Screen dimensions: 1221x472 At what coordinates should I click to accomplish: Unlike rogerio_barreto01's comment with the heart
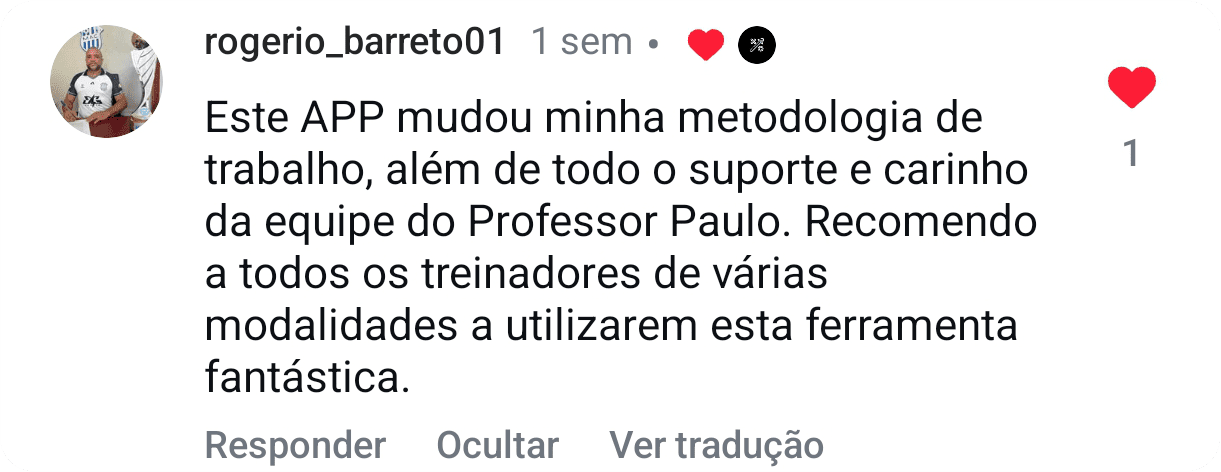(1131, 89)
